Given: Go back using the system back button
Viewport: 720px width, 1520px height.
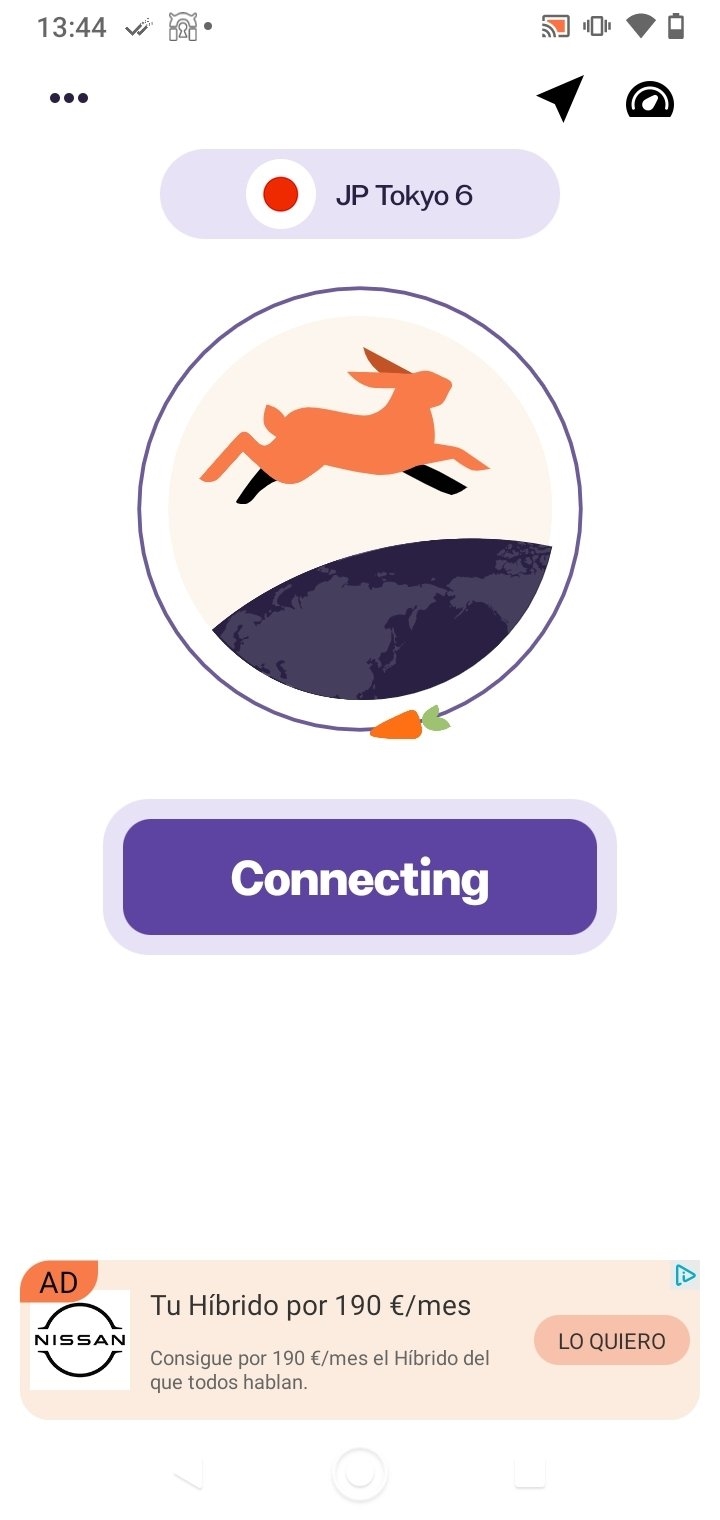Looking at the screenshot, I should (x=188, y=1474).
